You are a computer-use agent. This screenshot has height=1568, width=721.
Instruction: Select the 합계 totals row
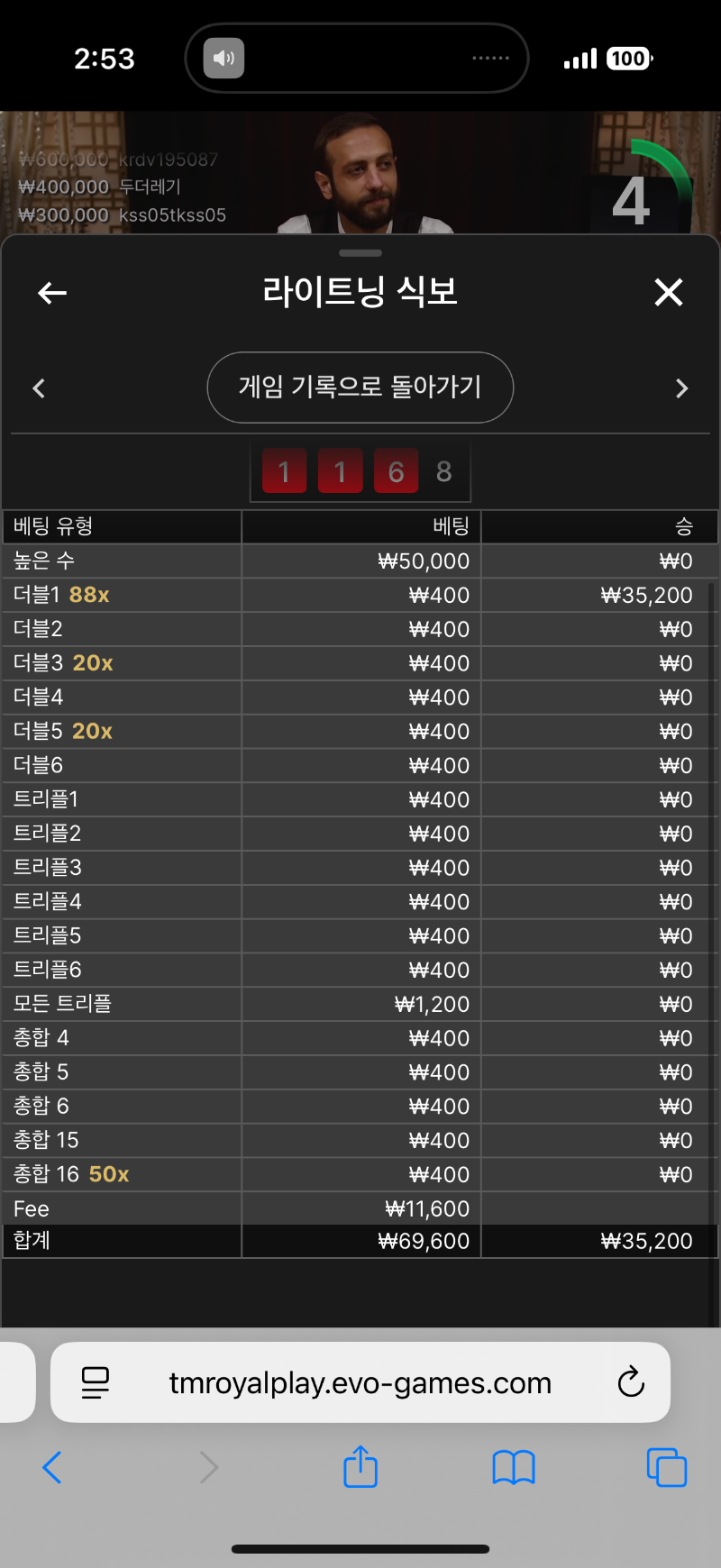coord(360,1241)
